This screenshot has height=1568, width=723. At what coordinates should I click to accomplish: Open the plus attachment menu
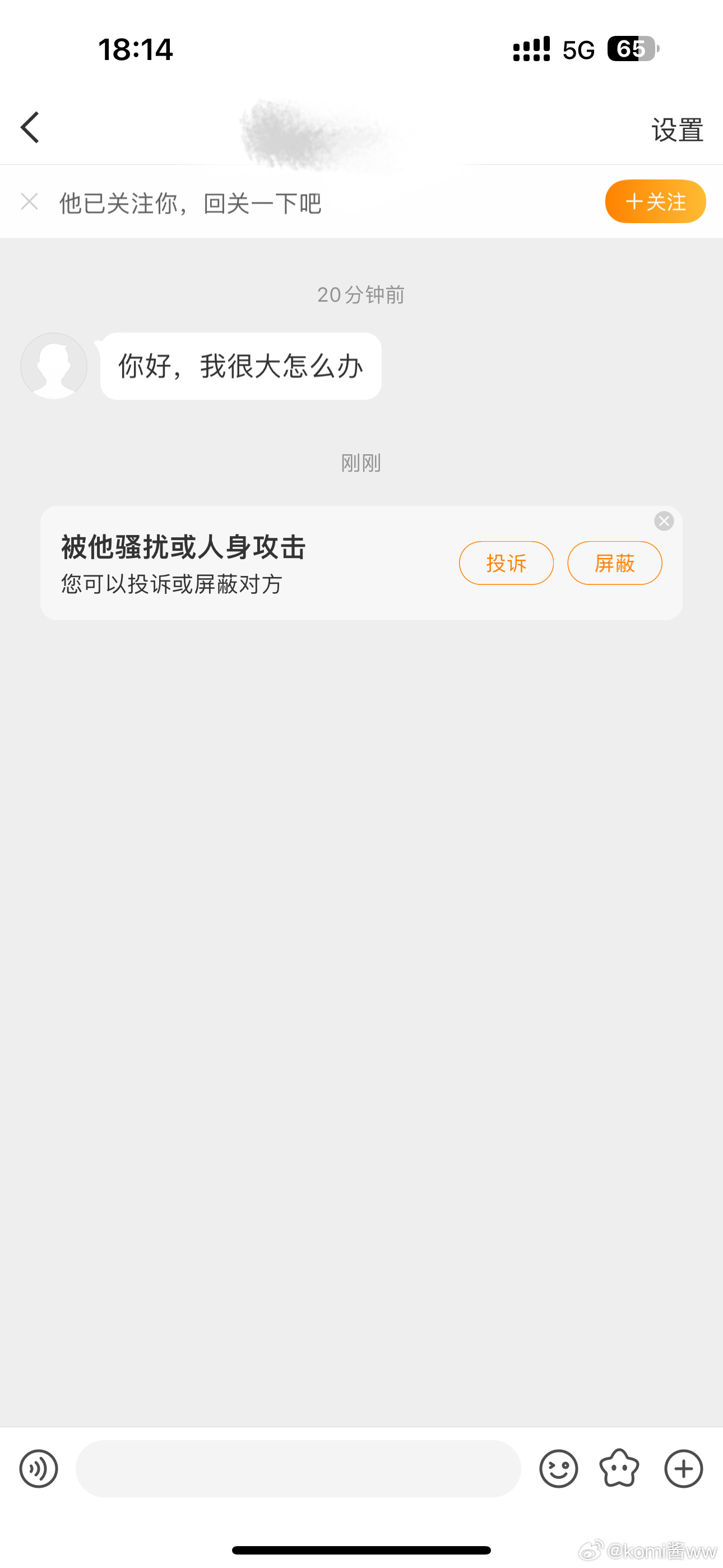pyautogui.click(x=683, y=1469)
